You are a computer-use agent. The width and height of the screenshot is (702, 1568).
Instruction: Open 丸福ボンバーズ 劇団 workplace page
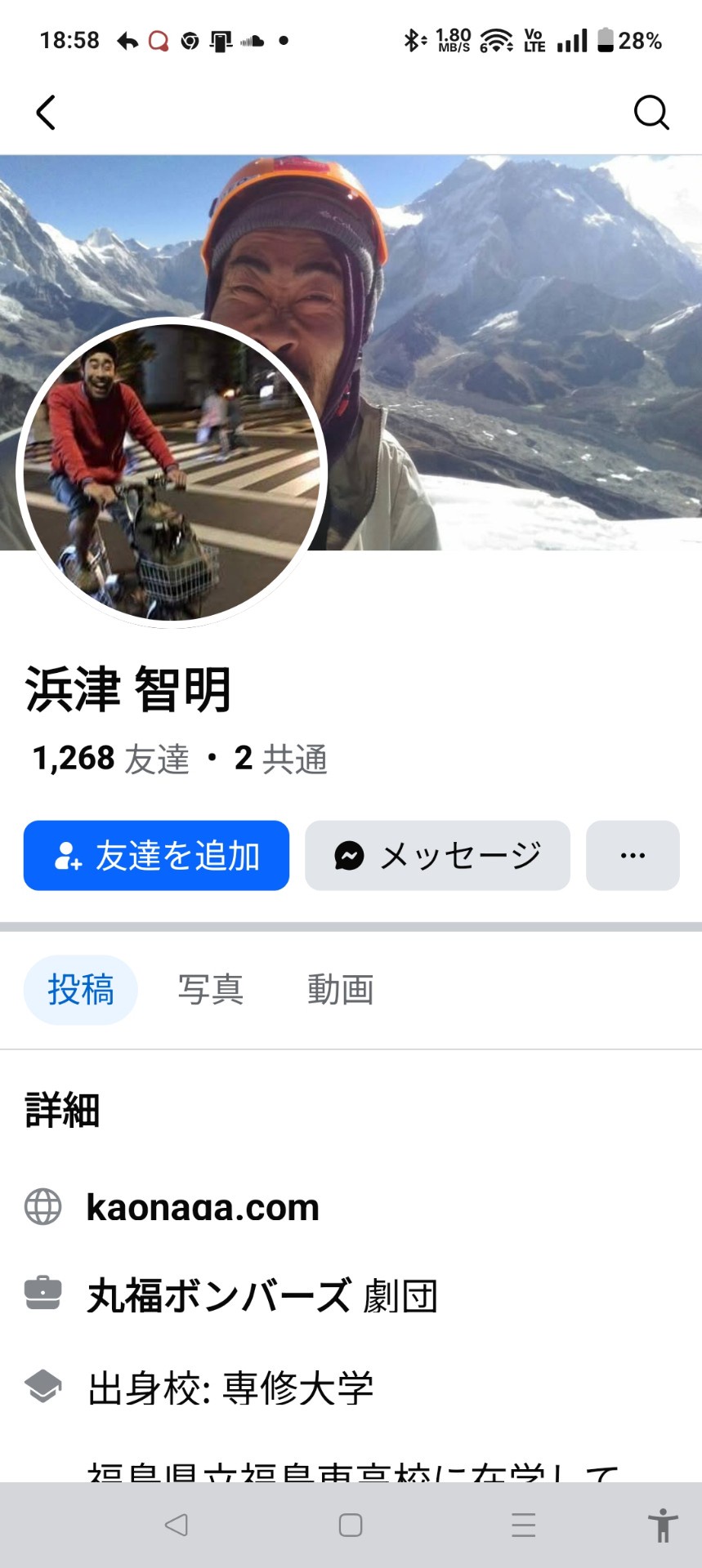[262, 1295]
